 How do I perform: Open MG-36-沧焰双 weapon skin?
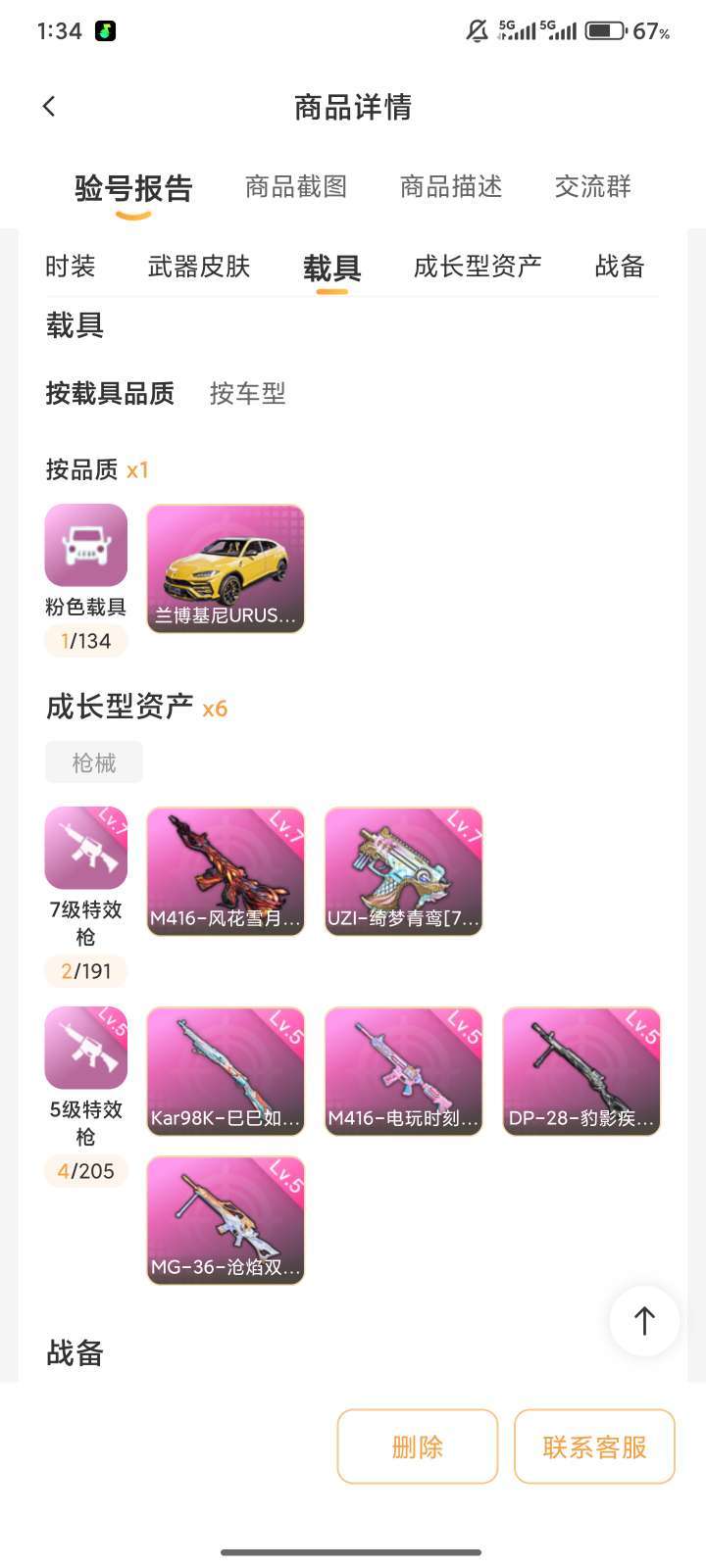pyautogui.click(x=226, y=1220)
